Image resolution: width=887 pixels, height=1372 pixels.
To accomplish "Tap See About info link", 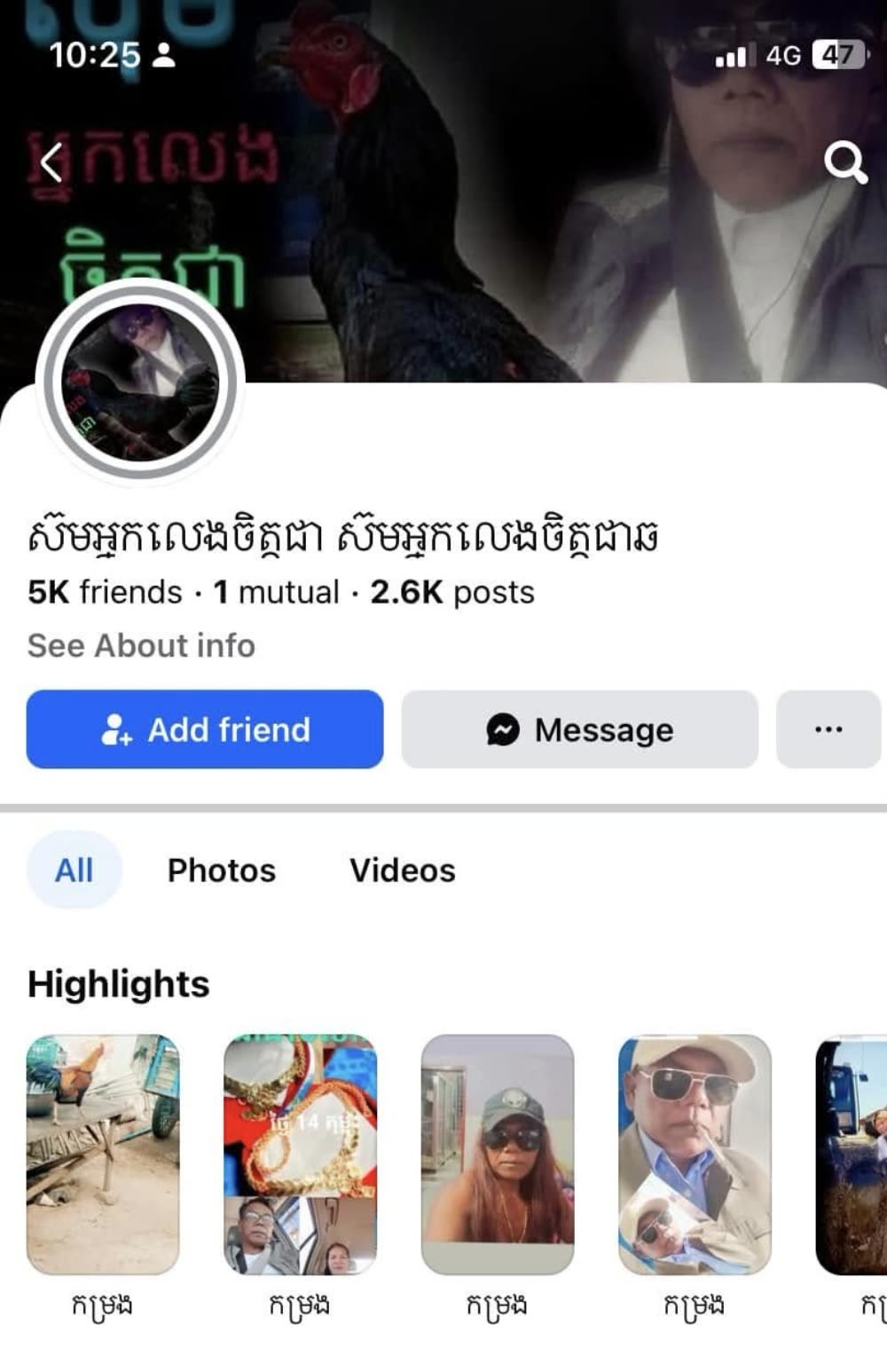I will tap(141, 645).
